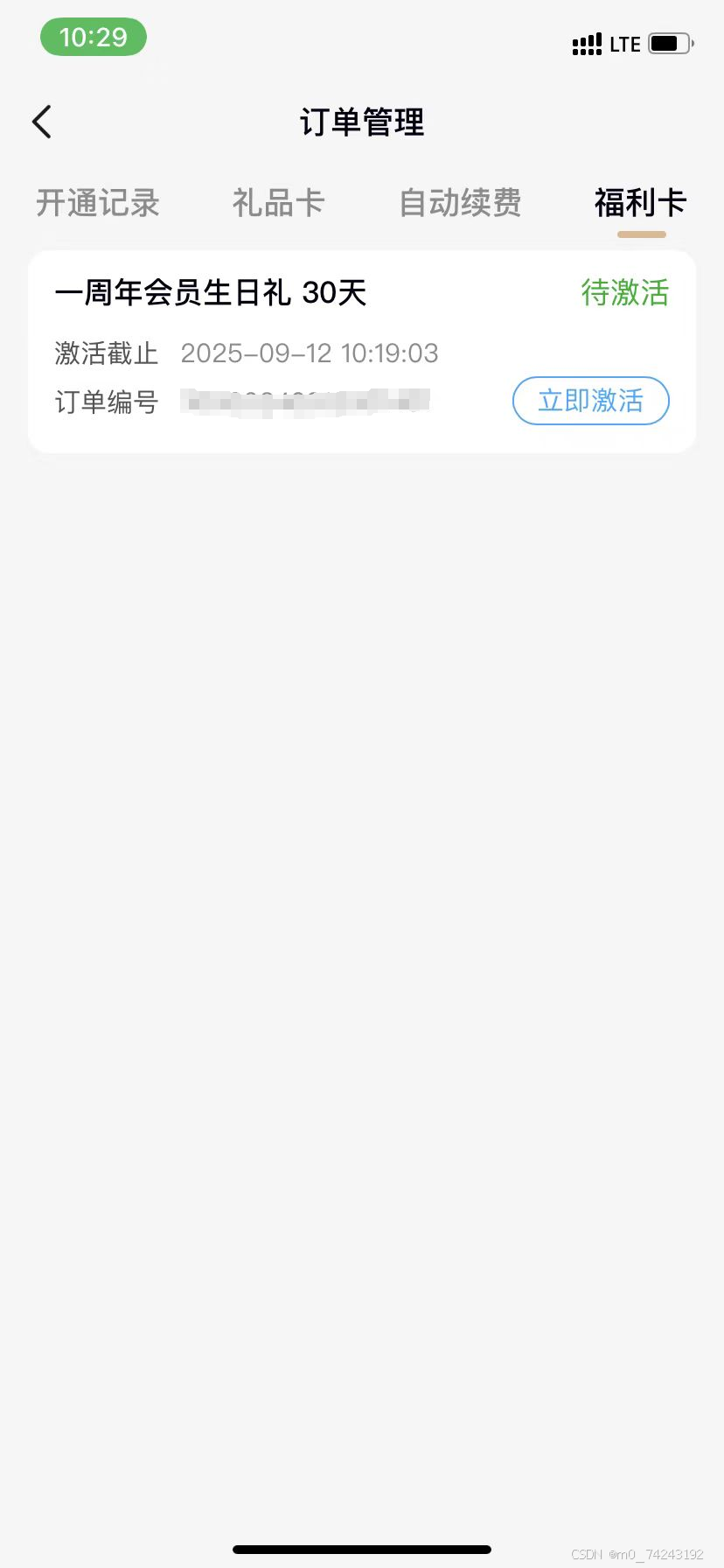
Task: Open the 礼品卡 tab
Action: (278, 203)
